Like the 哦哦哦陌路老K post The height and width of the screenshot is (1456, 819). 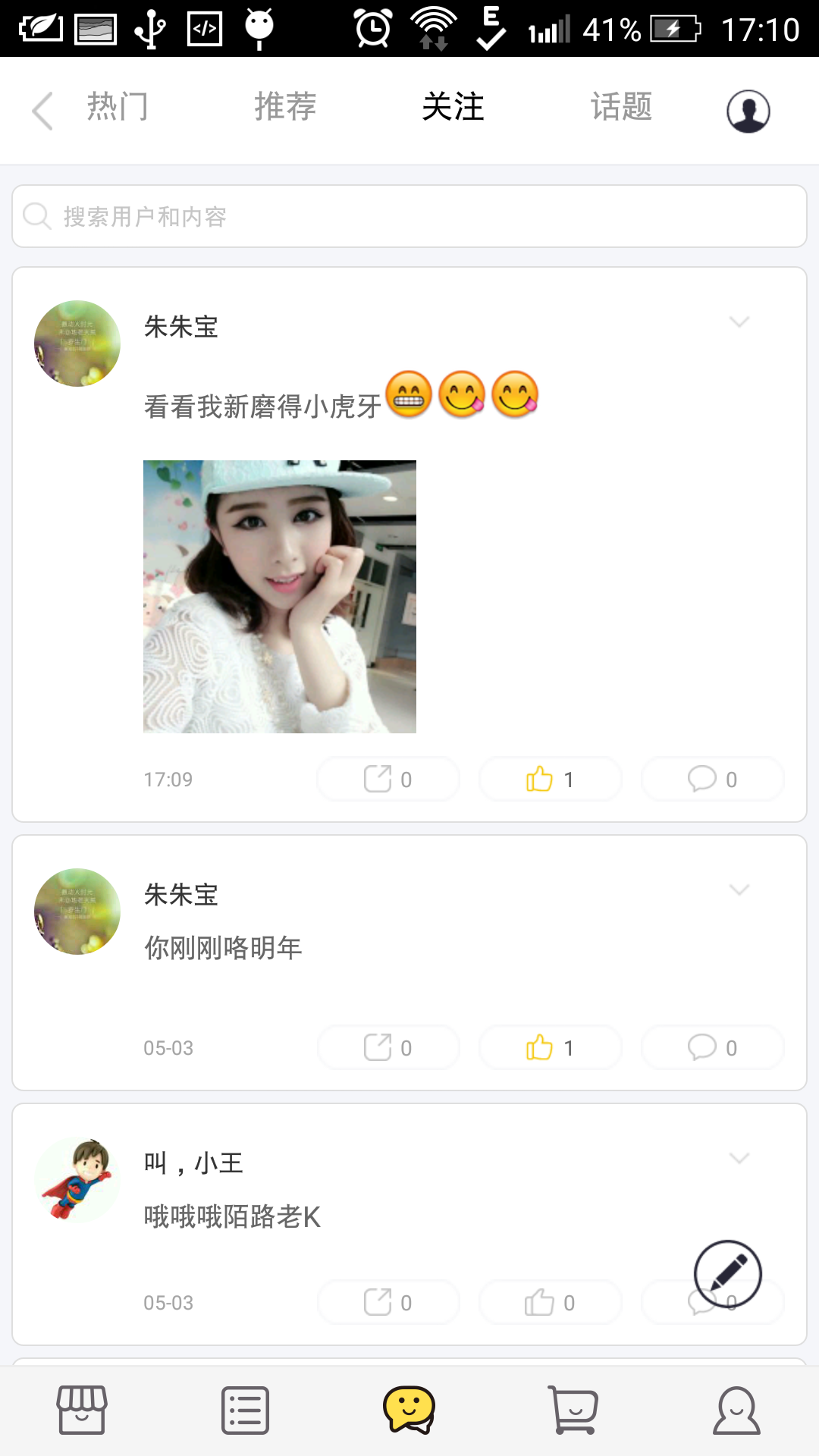coord(550,1302)
